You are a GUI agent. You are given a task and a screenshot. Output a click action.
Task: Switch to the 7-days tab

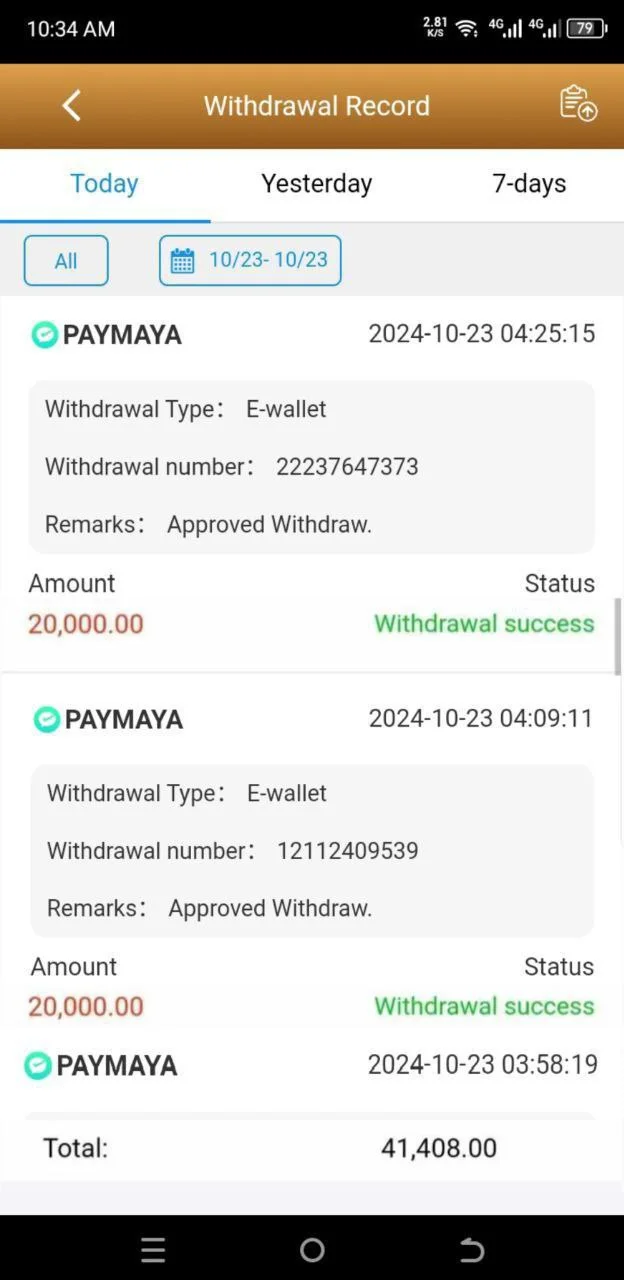tap(529, 184)
